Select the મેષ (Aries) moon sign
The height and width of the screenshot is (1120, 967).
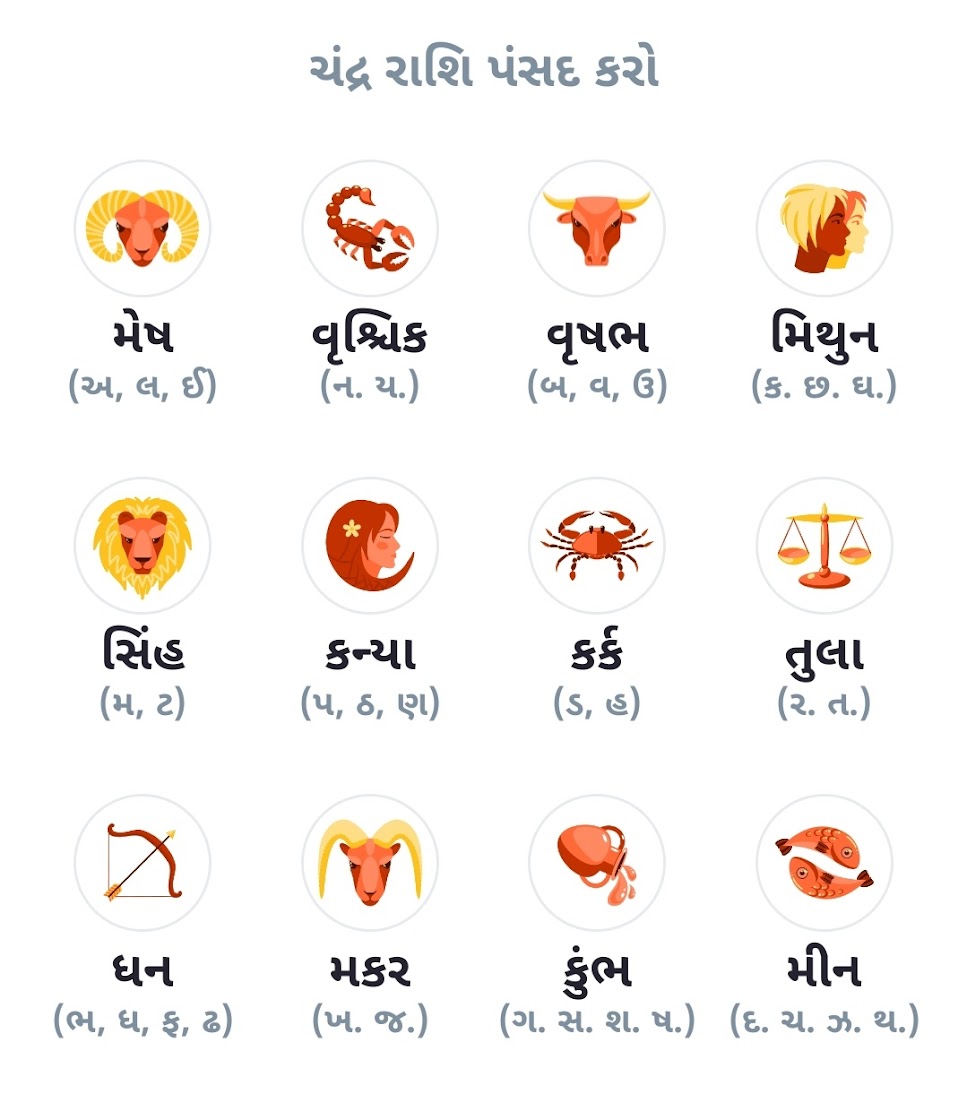click(x=142, y=229)
